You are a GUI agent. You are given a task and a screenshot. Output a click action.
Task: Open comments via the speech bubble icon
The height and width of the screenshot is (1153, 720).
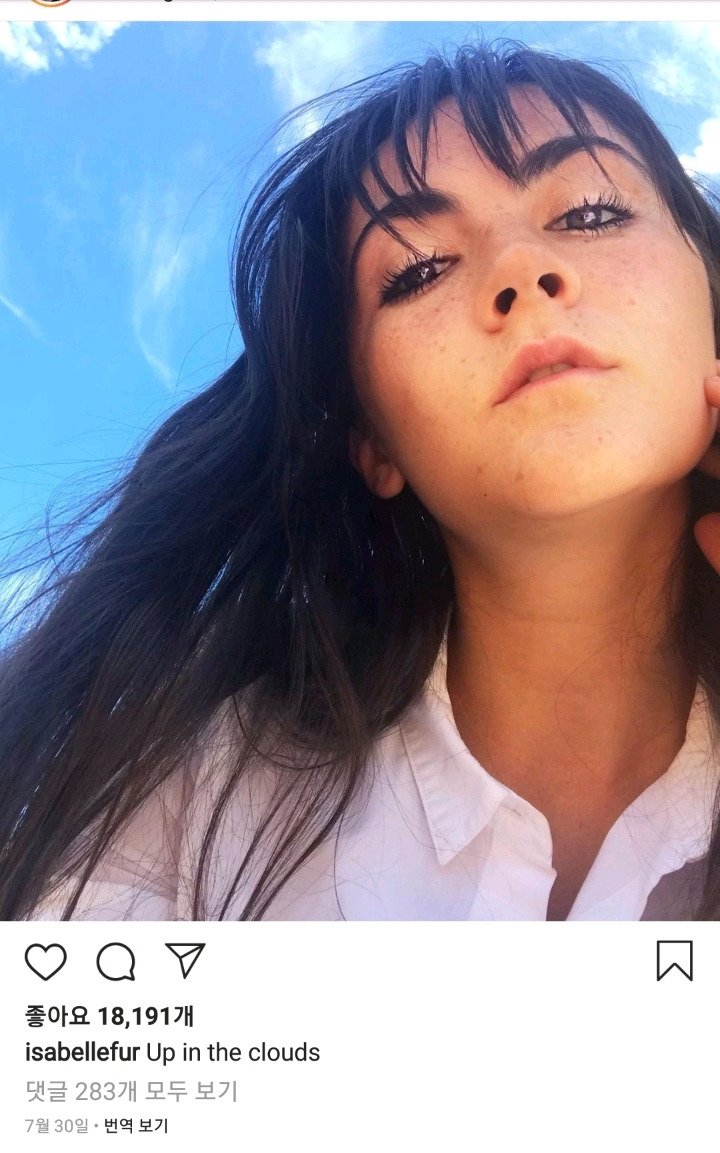116,962
